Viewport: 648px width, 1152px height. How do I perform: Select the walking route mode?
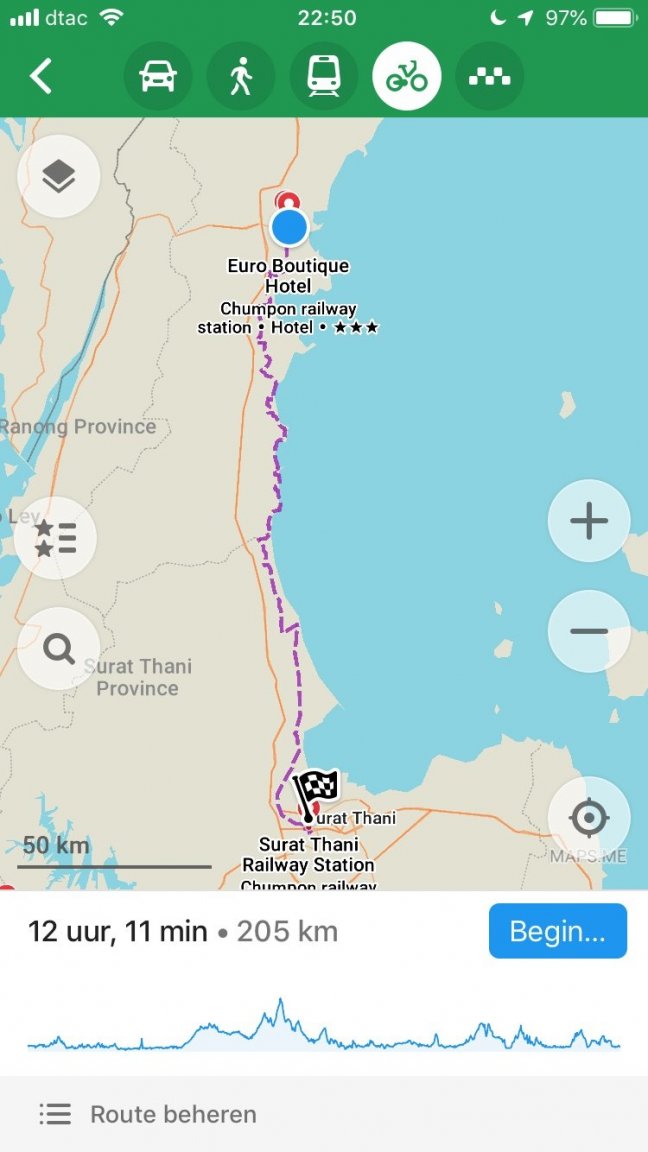(x=241, y=76)
